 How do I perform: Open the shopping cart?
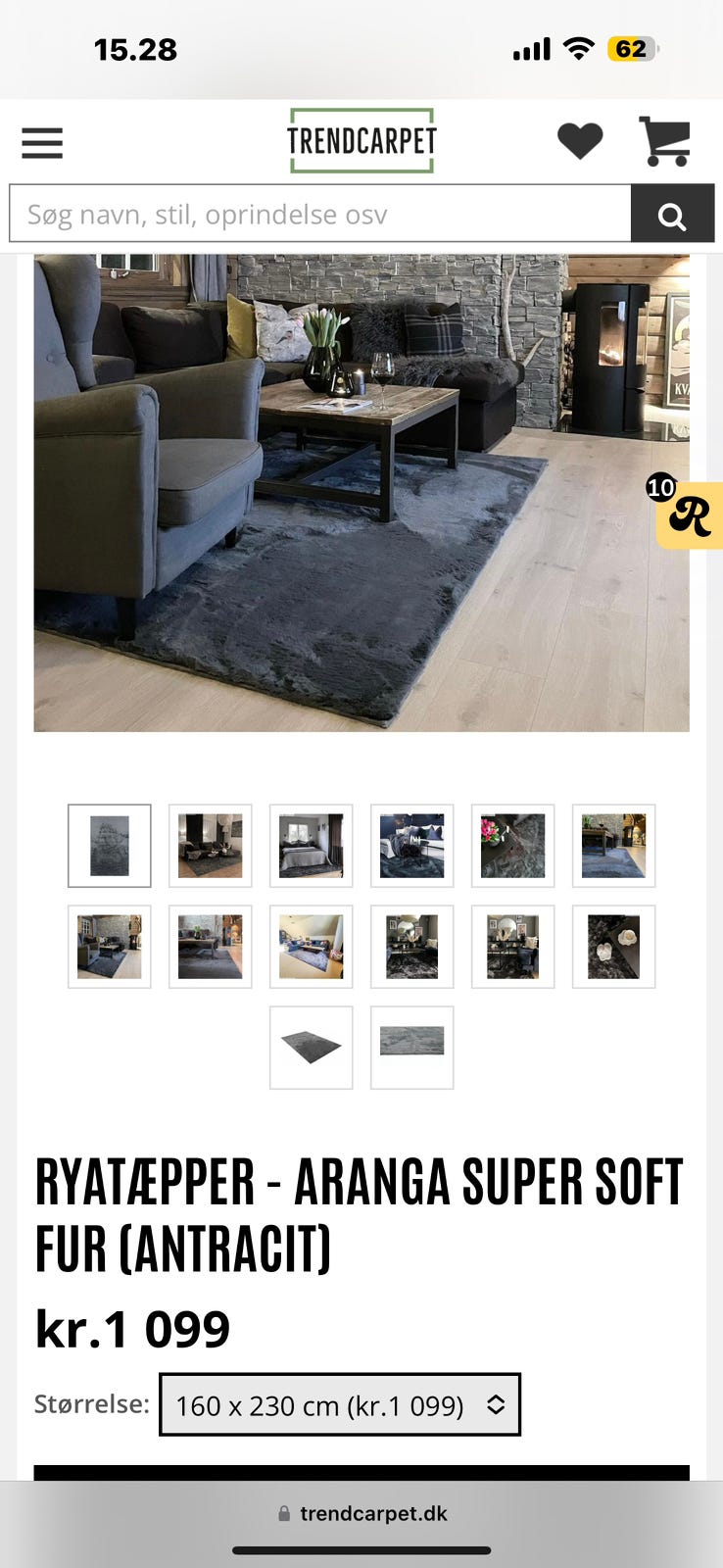pos(665,140)
